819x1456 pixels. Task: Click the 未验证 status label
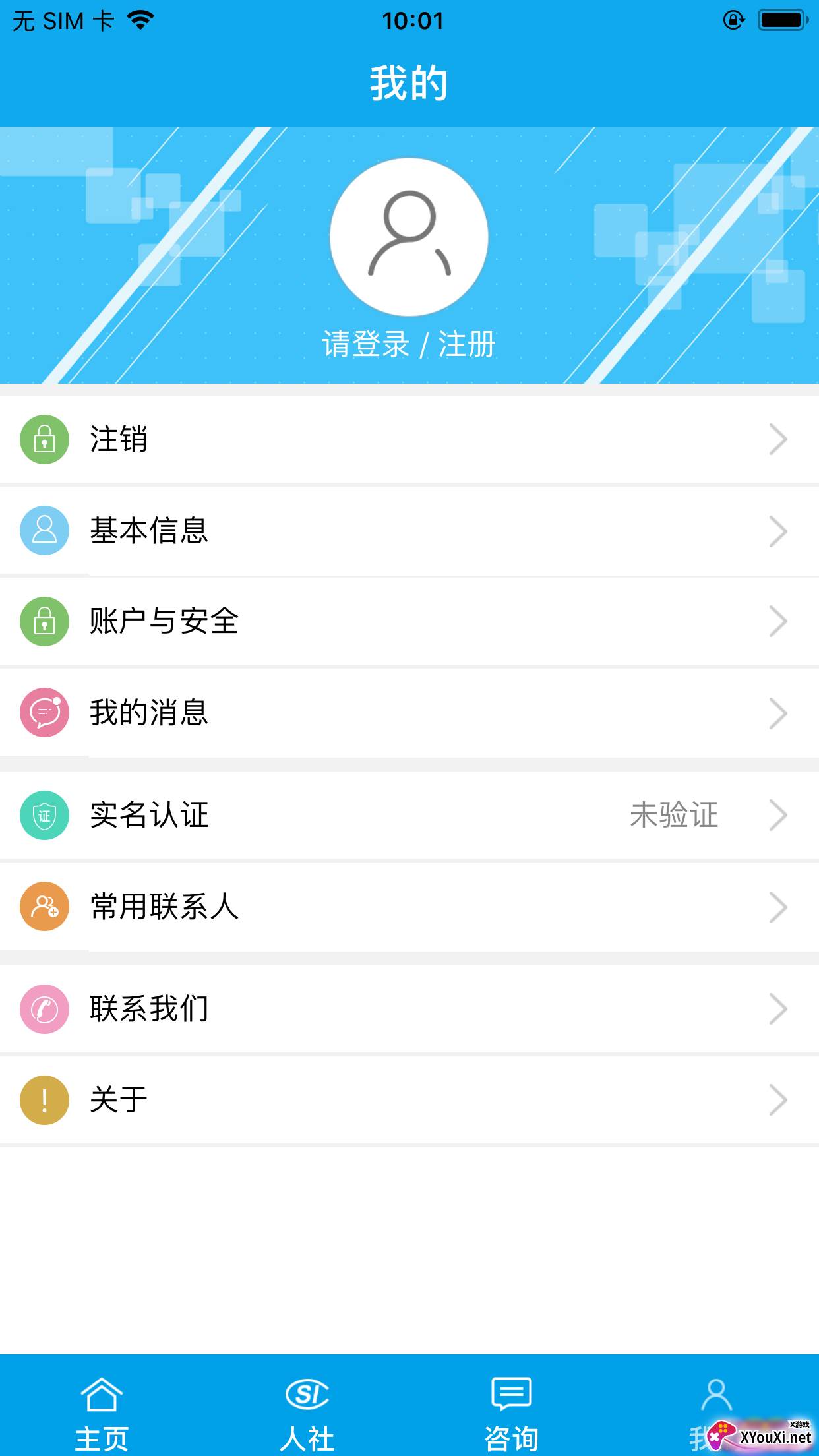(675, 816)
